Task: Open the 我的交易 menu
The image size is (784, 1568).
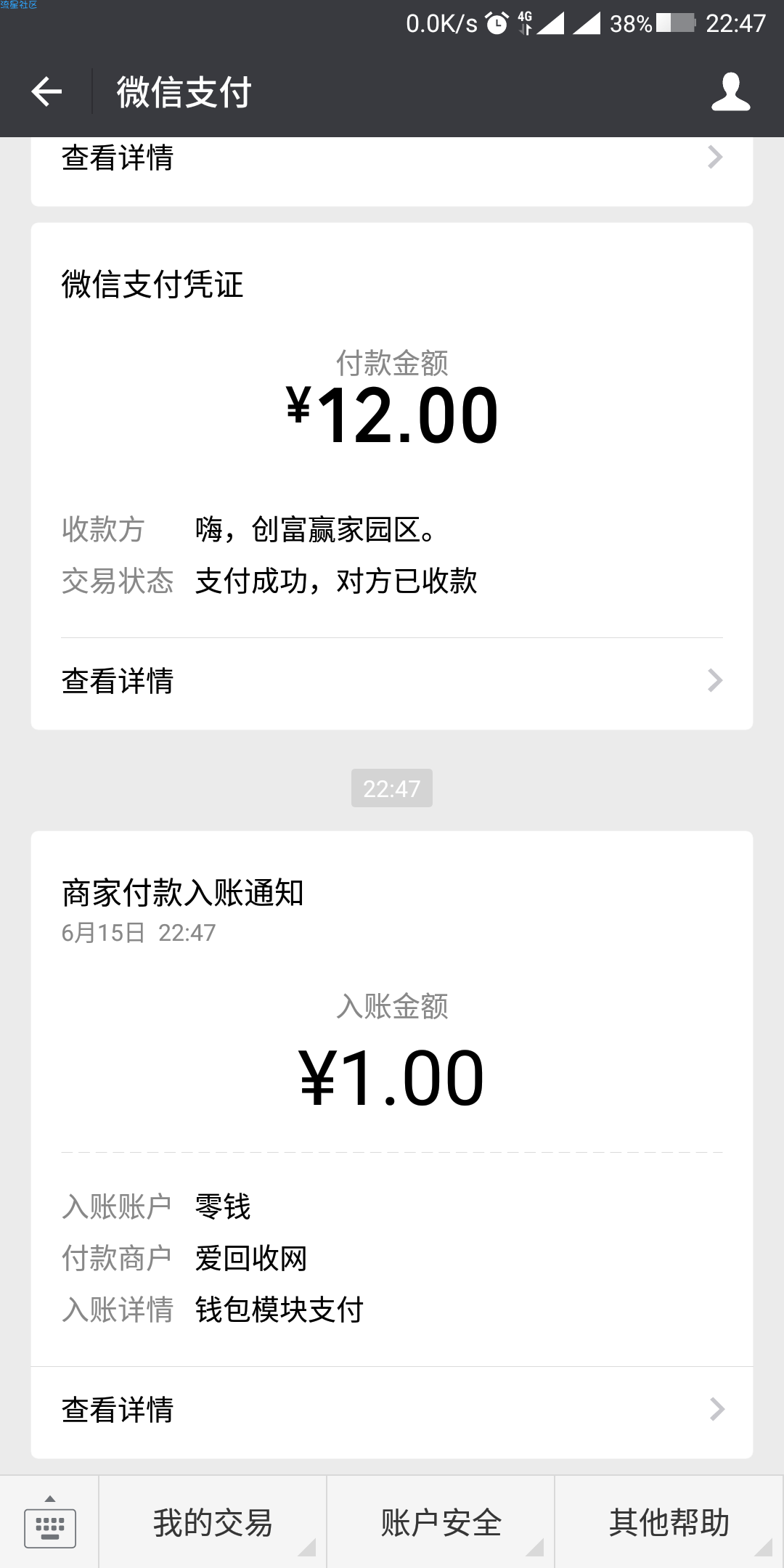Action: tap(213, 1522)
